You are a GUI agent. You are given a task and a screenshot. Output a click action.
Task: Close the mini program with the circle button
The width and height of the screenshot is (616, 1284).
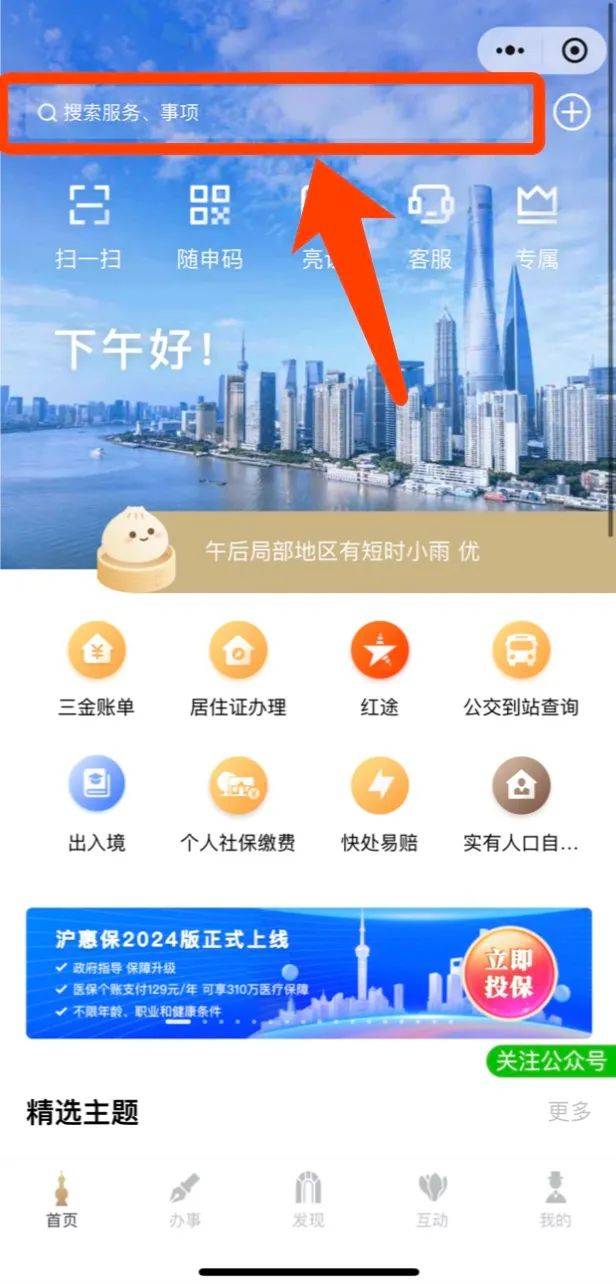click(574, 50)
